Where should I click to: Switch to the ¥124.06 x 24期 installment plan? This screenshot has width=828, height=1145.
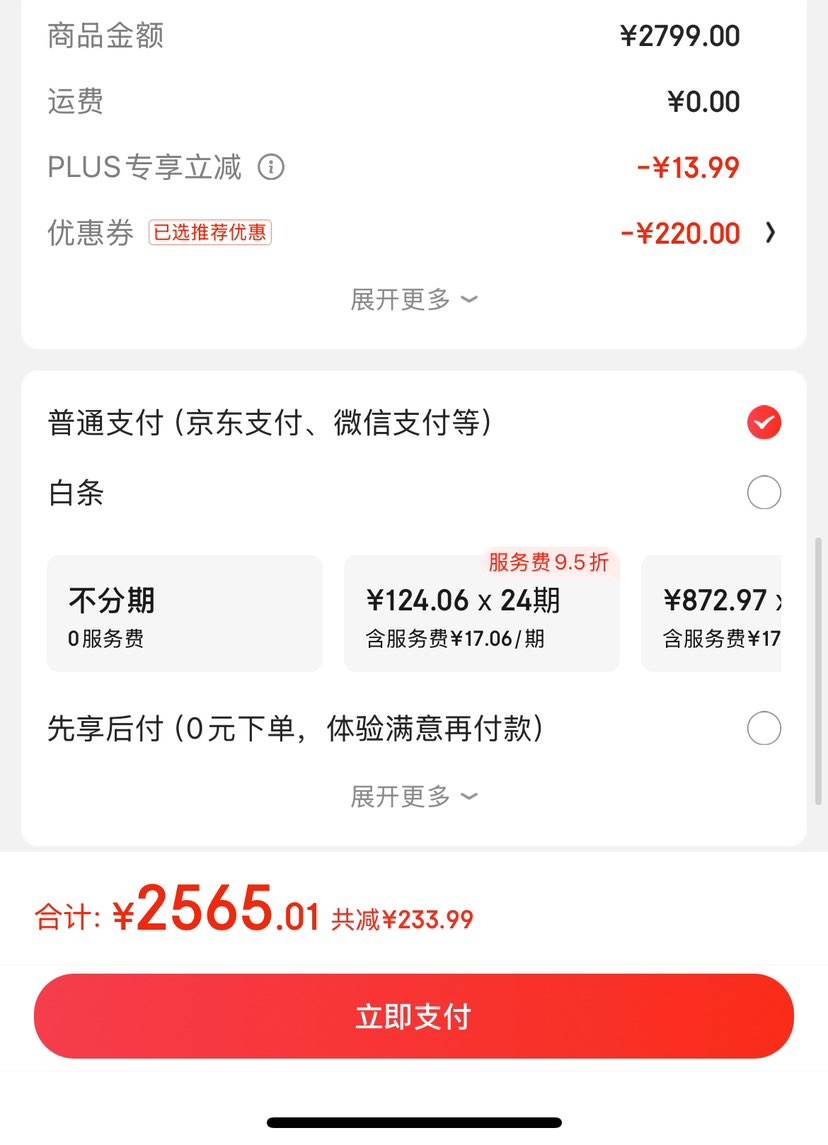[481, 612]
